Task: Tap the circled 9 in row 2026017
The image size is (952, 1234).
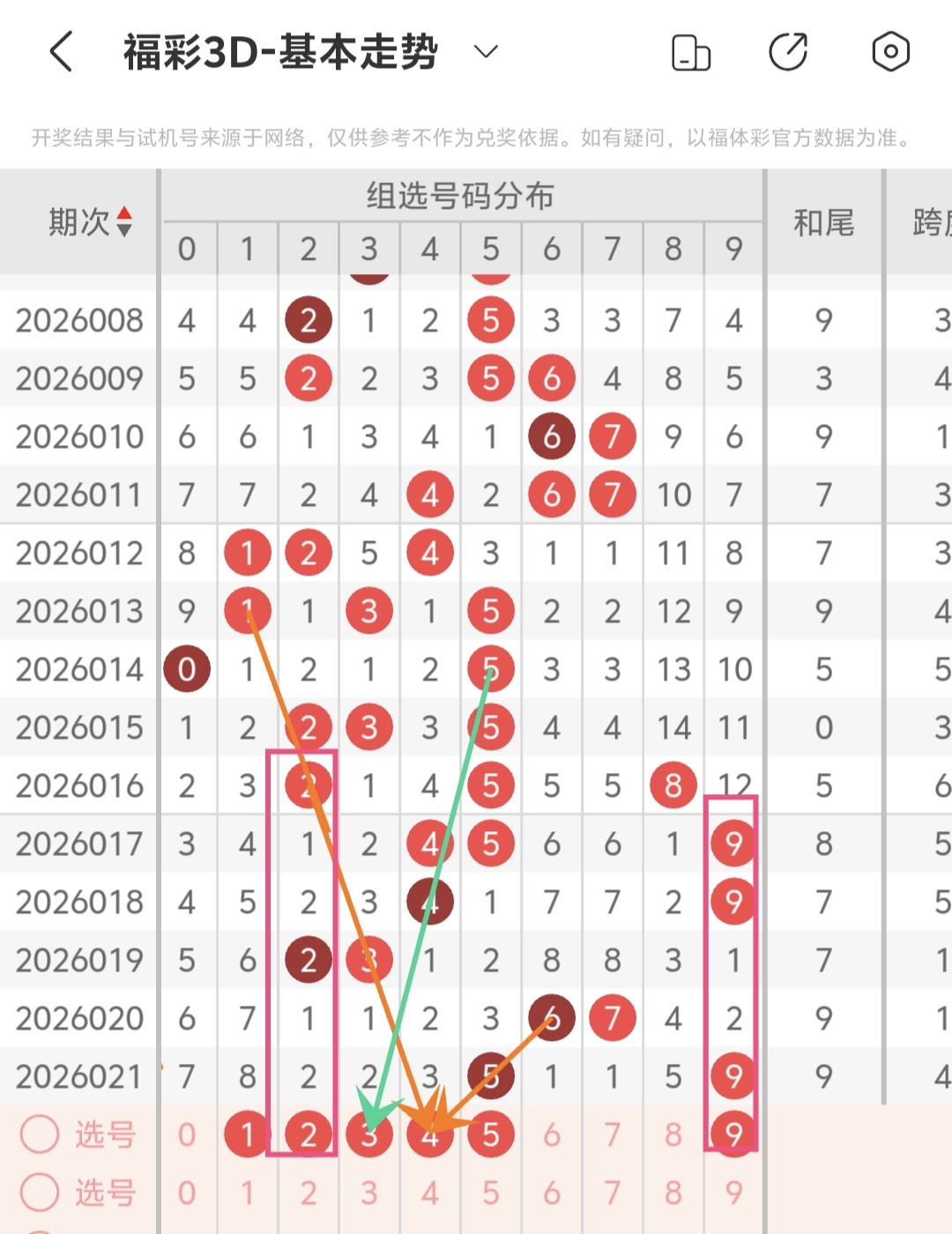Action: 733,844
